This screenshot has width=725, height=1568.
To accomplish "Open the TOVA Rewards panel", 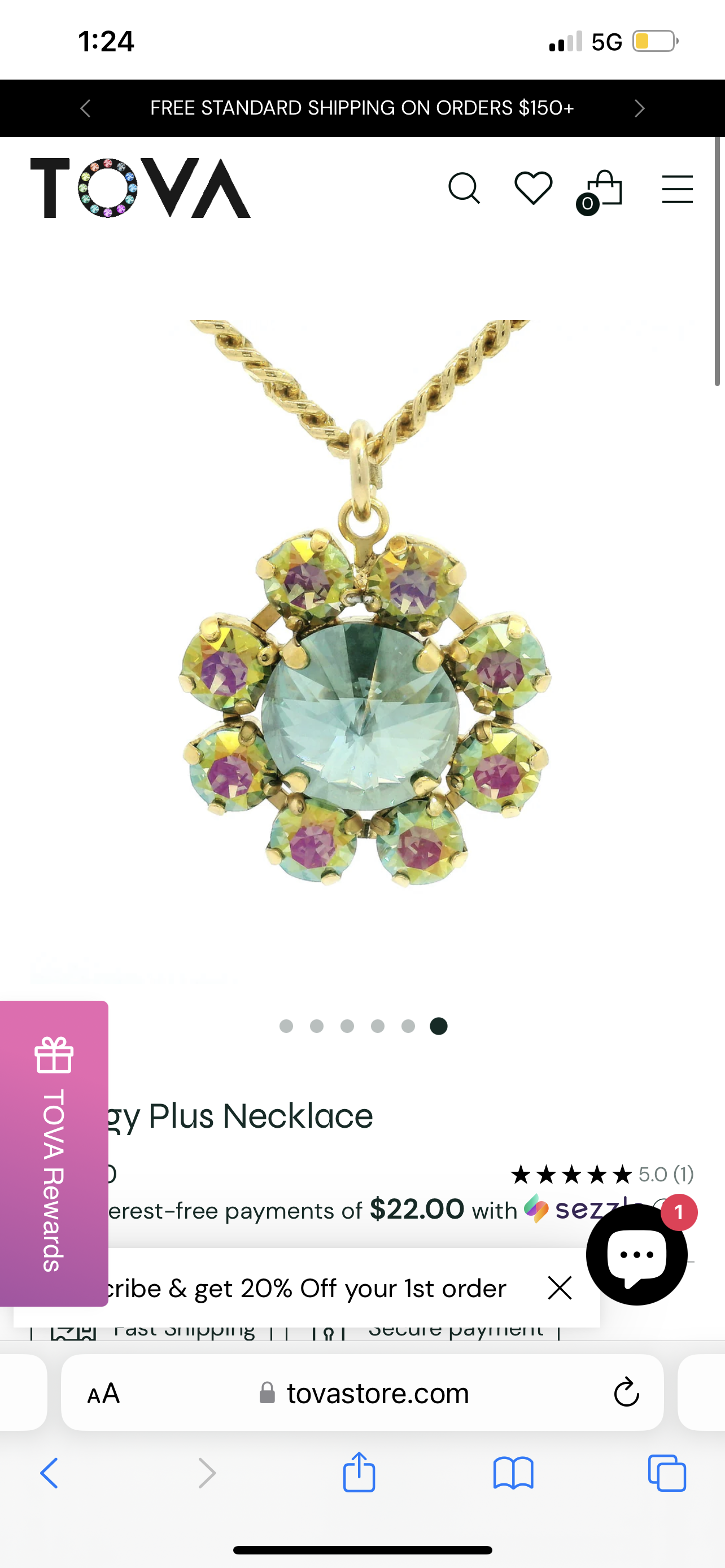I will (x=54, y=1153).
